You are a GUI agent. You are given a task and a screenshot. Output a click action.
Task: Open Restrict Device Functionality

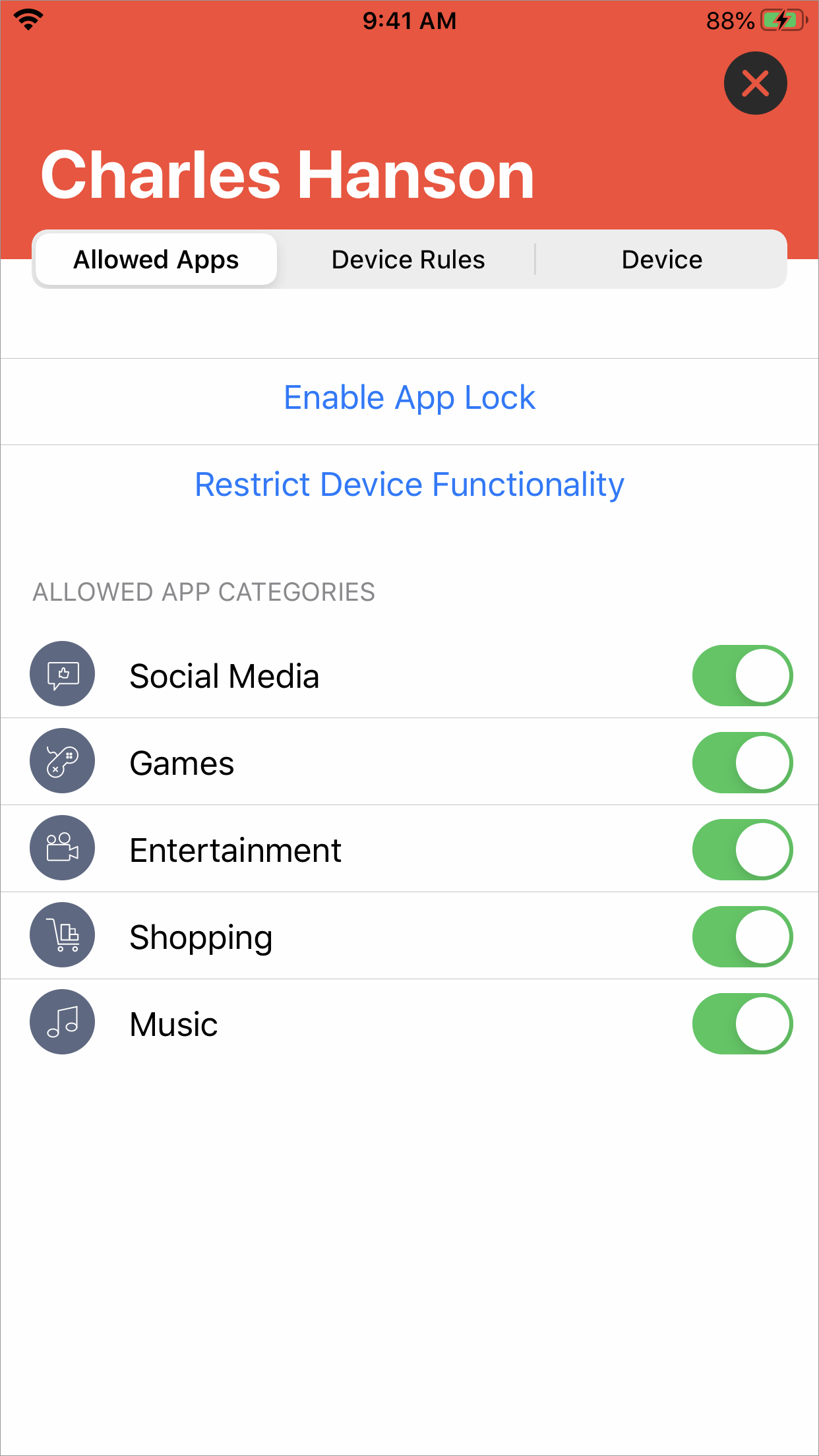(x=409, y=484)
